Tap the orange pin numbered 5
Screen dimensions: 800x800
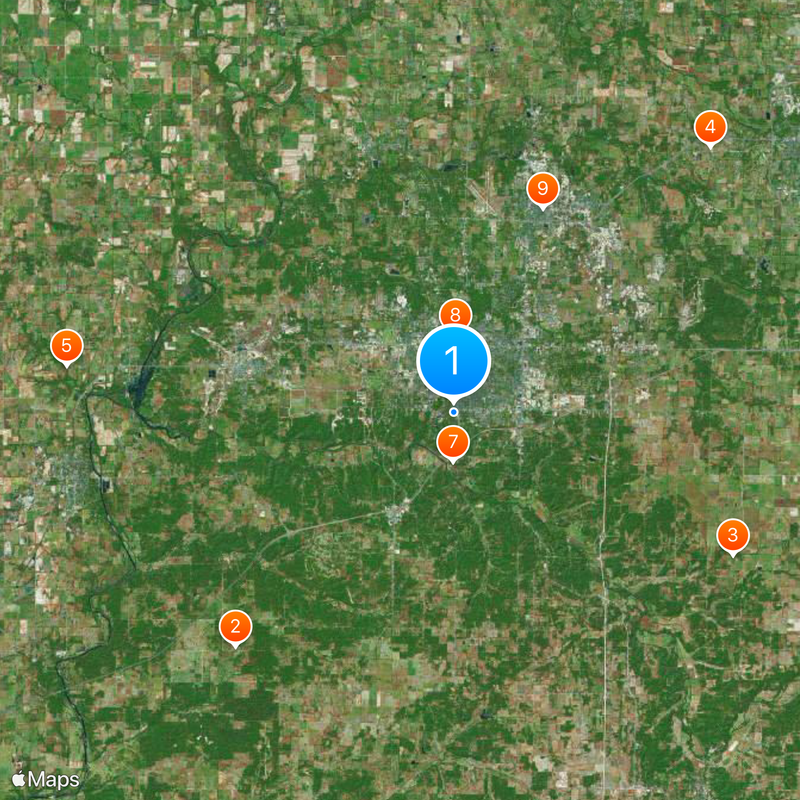(x=66, y=346)
